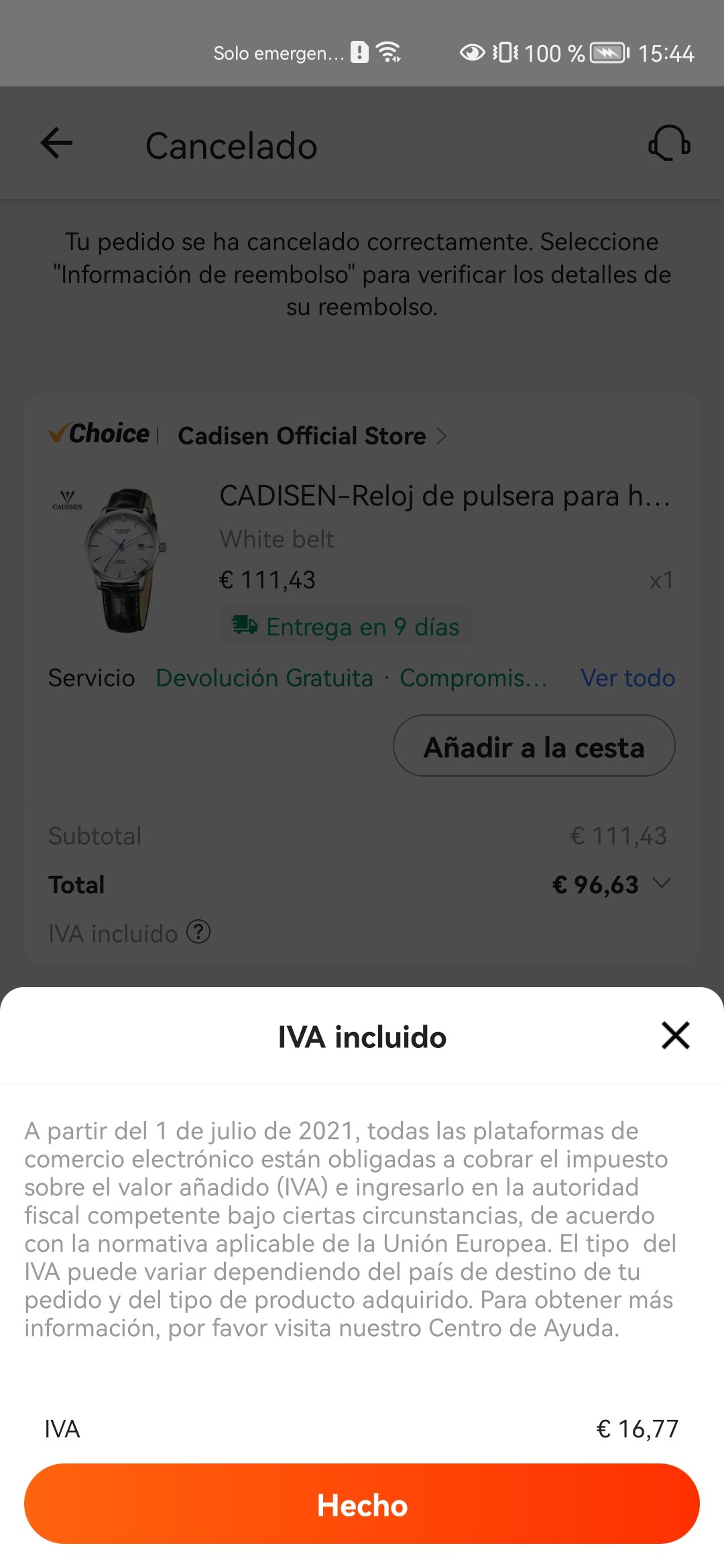Go back from the Cancelado page

tap(57, 143)
